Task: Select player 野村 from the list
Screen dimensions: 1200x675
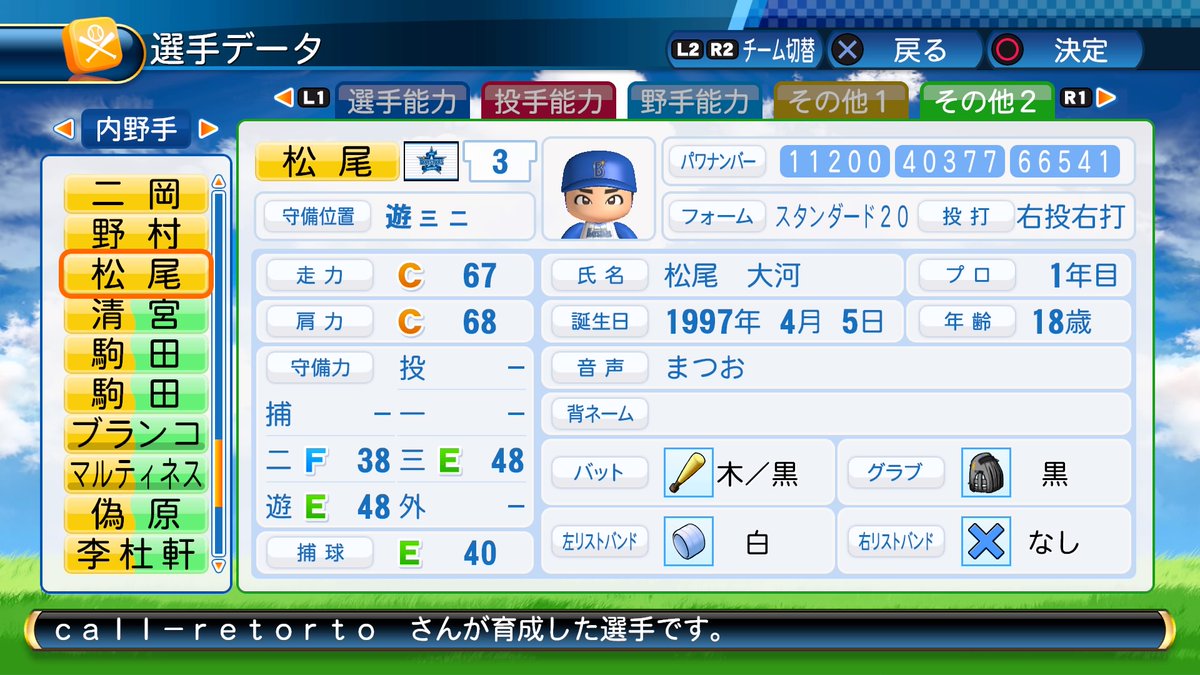Action: tap(136, 234)
